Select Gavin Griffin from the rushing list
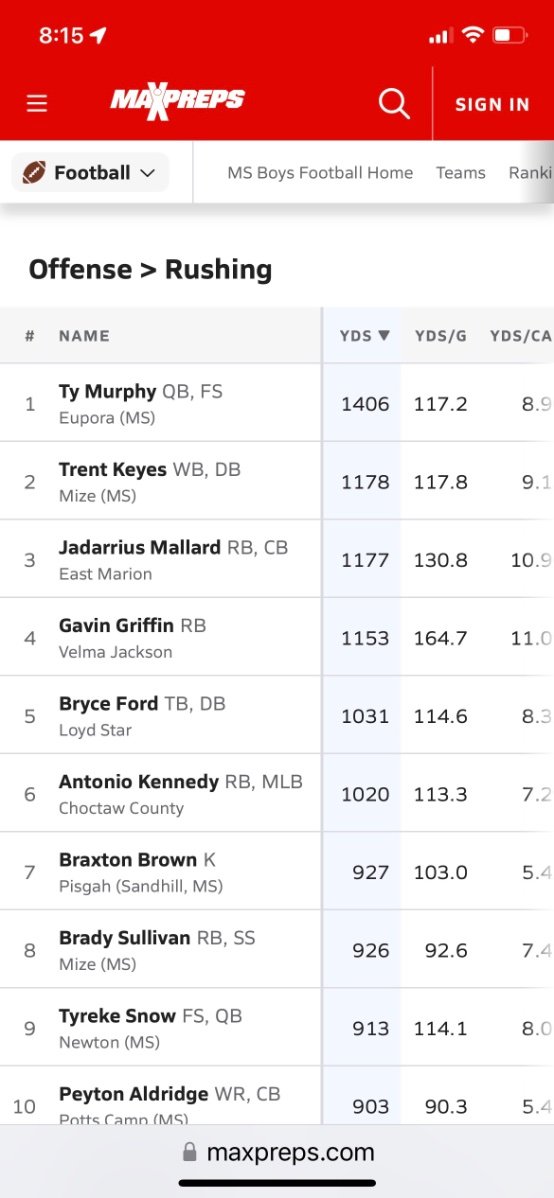This screenshot has height=1198, width=554. [116, 625]
